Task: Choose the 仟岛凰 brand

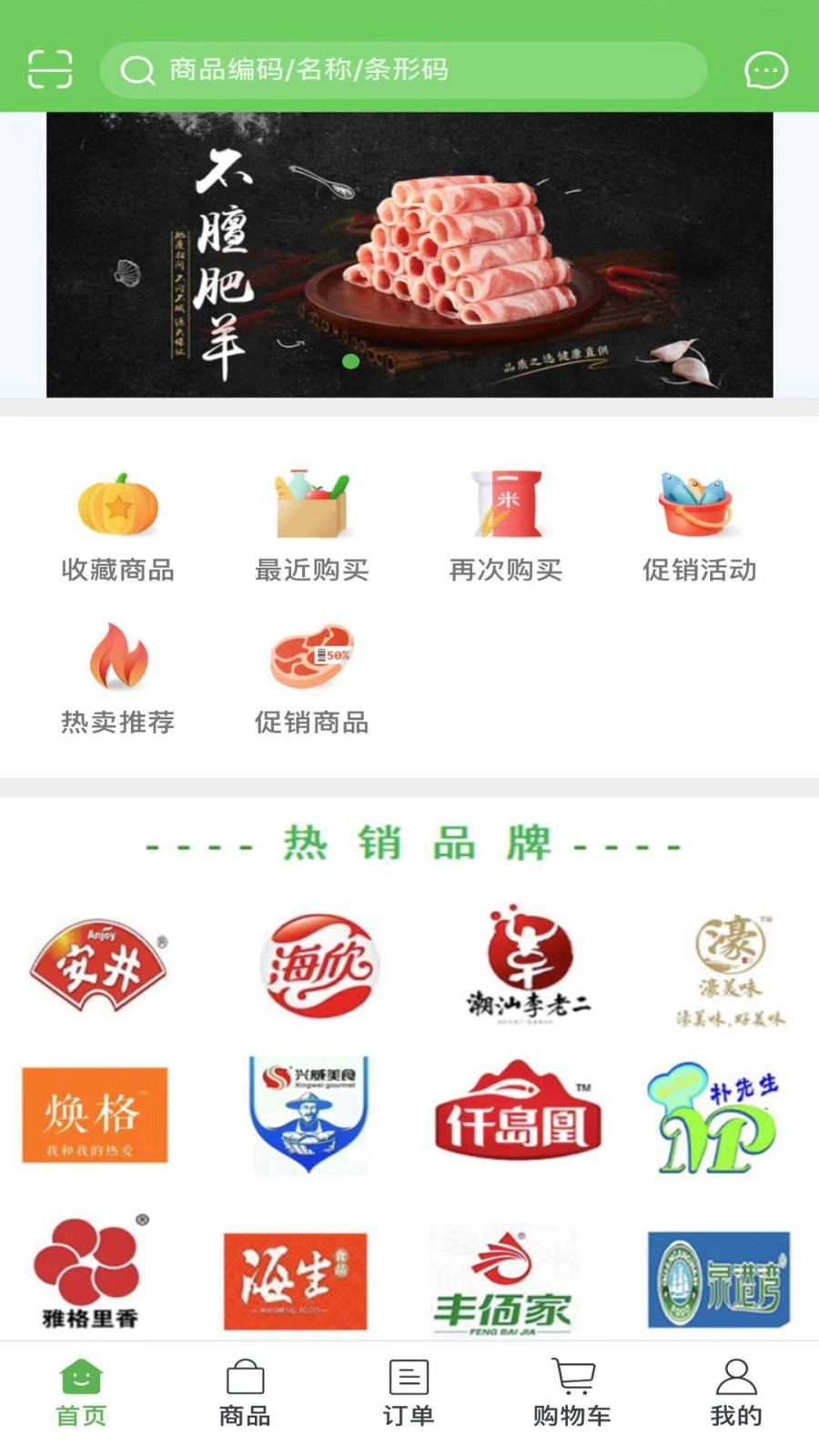Action: click(518, 1116)
